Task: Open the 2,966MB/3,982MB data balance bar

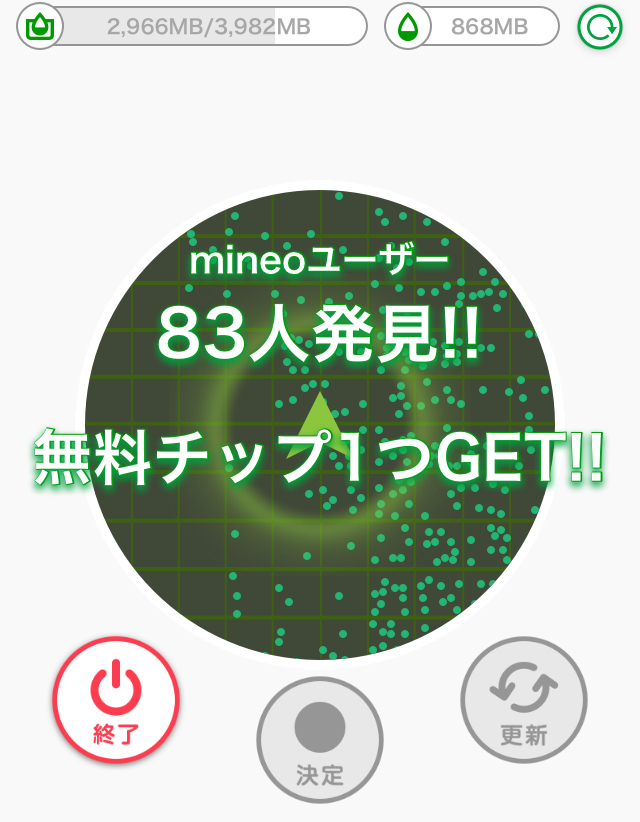Action: (x=192, y=27)
